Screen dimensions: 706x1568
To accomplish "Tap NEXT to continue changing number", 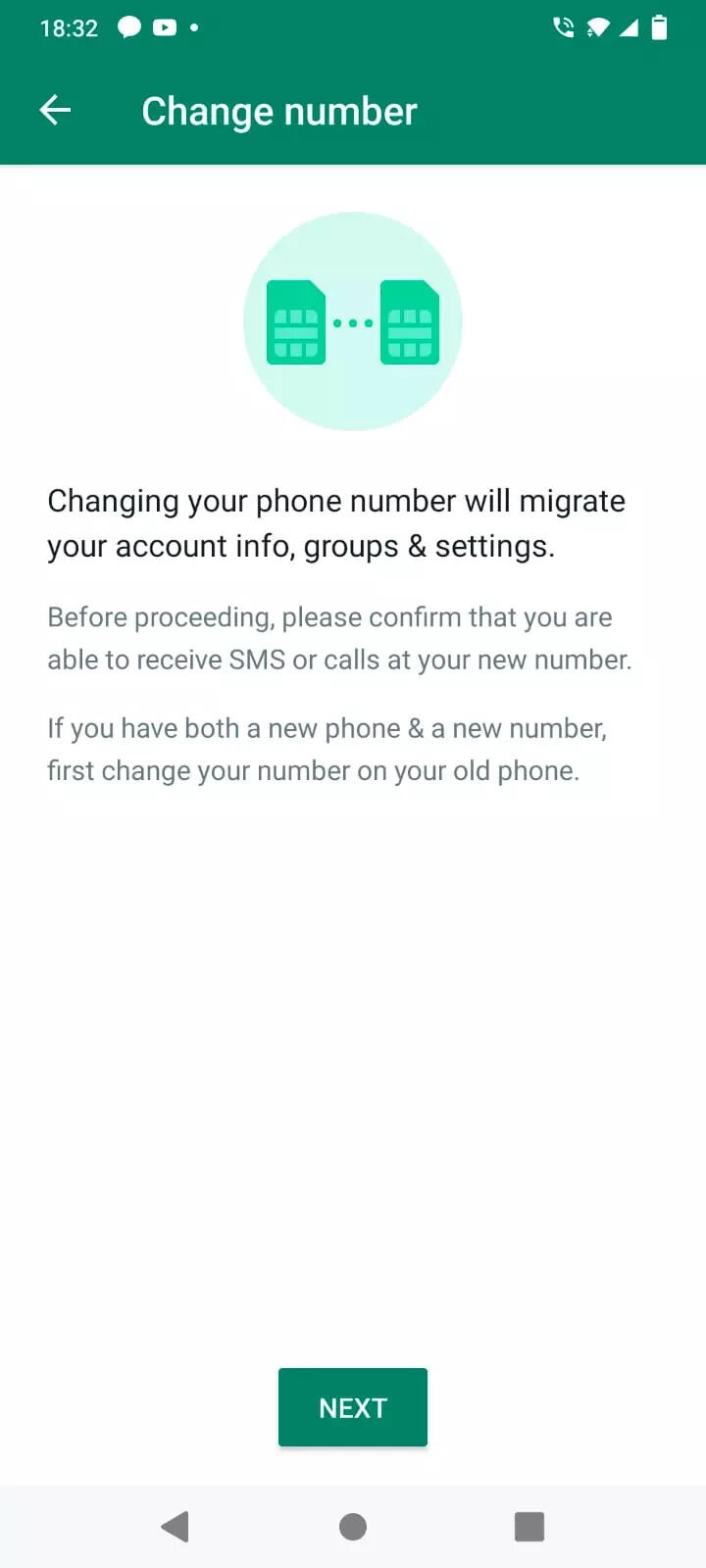I will click(353, 1407).
